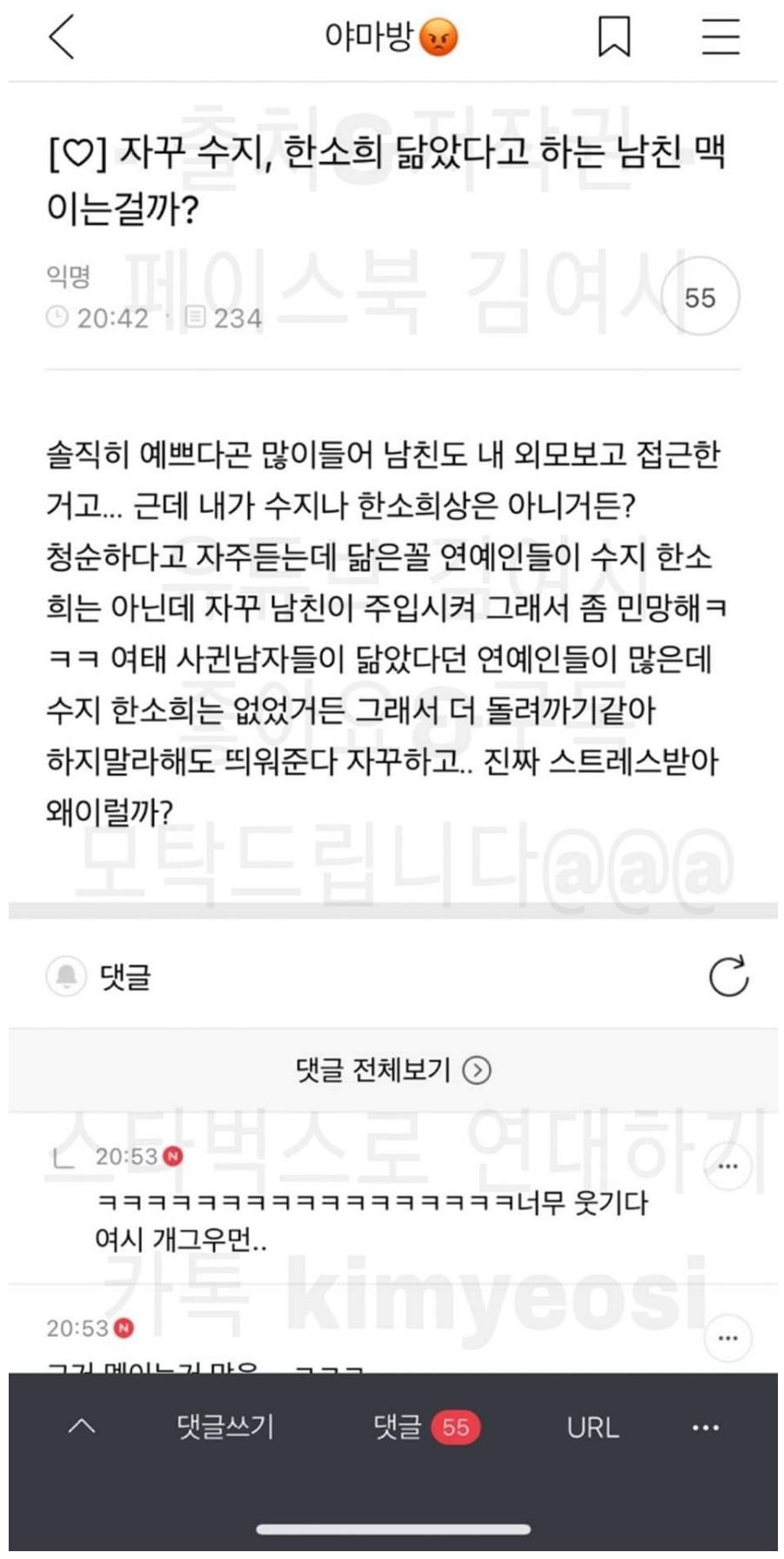Bookmark this post
This screenshot has height=1559, width=784.
point(613,38)
